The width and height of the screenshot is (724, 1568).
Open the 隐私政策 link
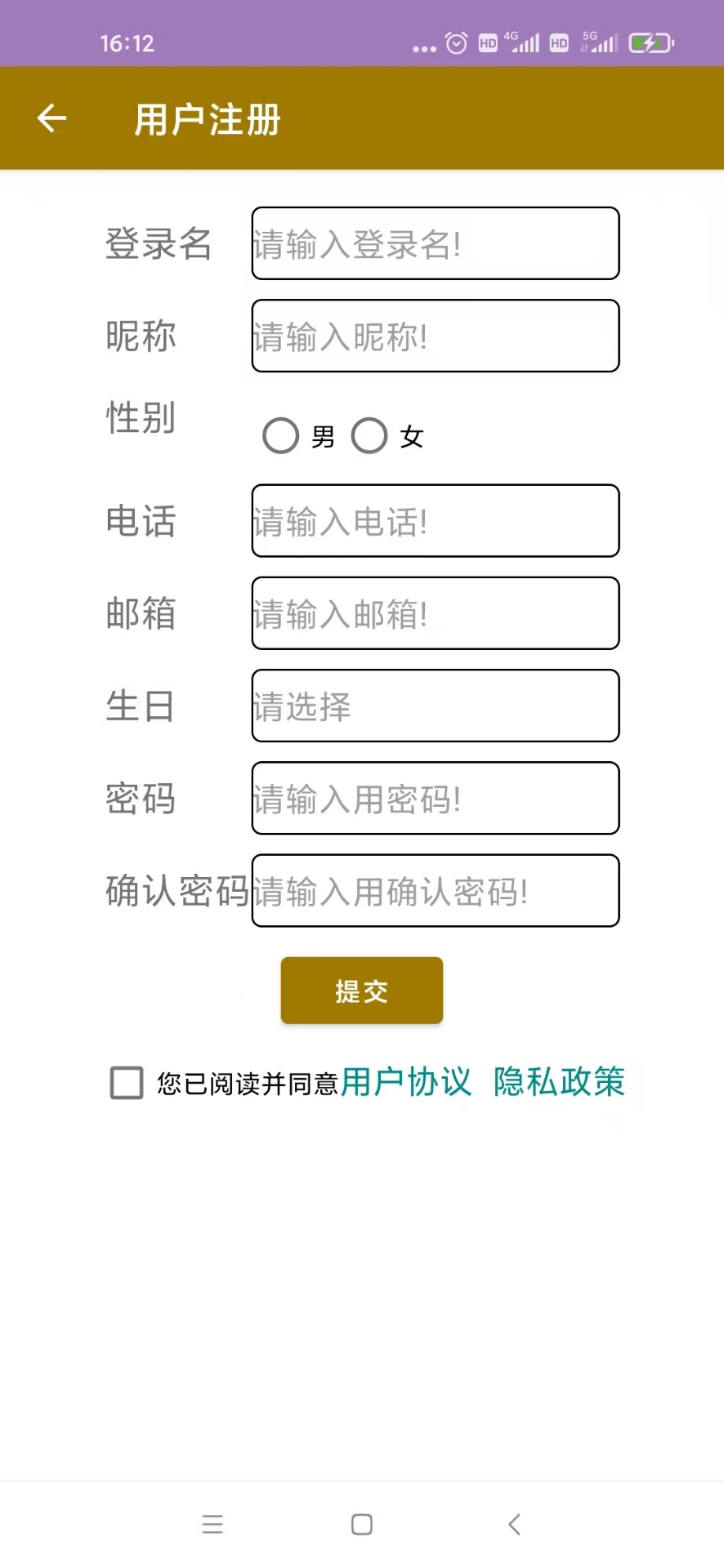557,1081
